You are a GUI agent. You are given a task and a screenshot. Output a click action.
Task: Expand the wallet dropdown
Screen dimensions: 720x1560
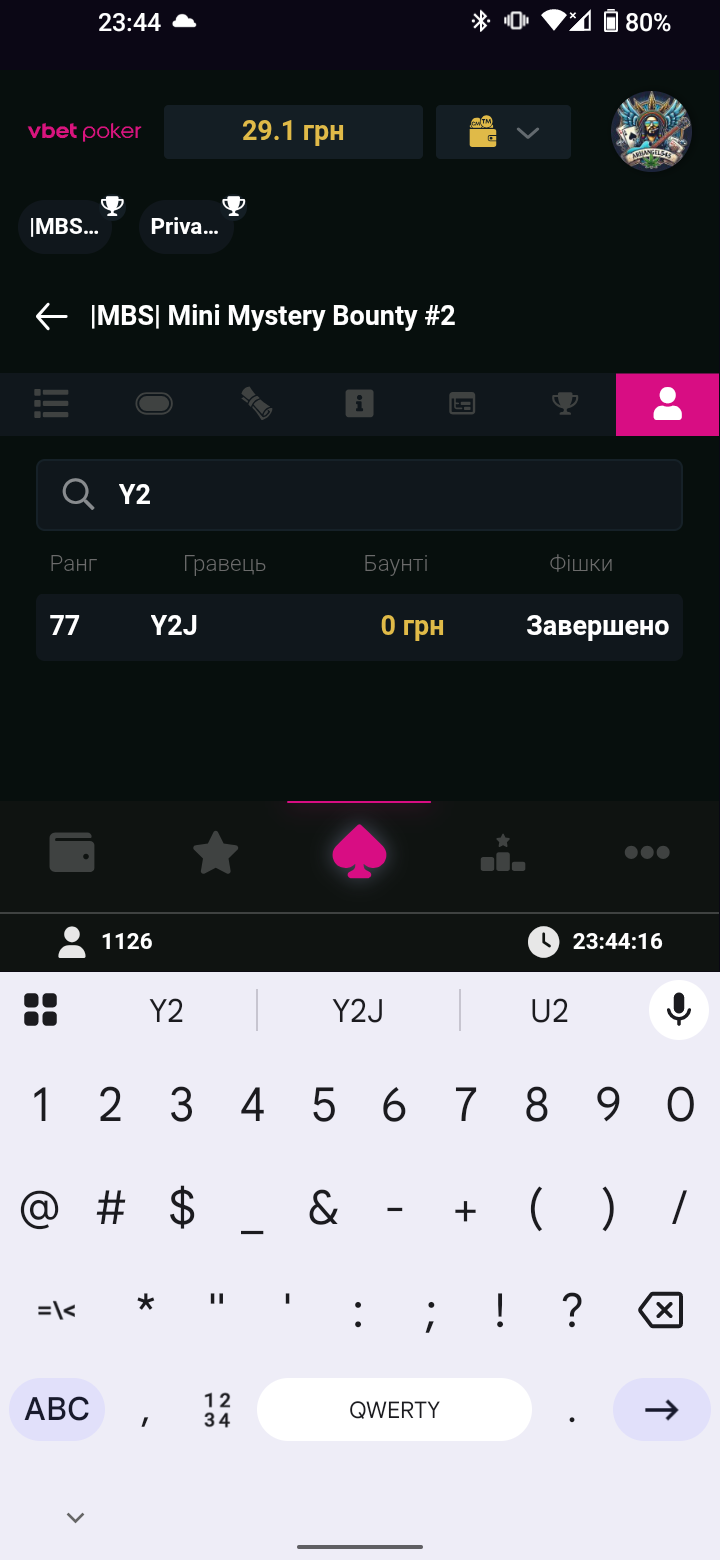pos(503,132)
